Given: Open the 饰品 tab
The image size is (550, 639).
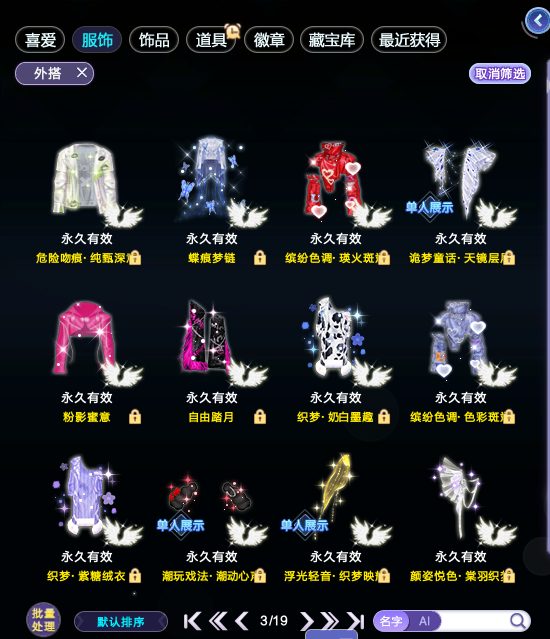Looking at the screenshot, I should [154, 40].
